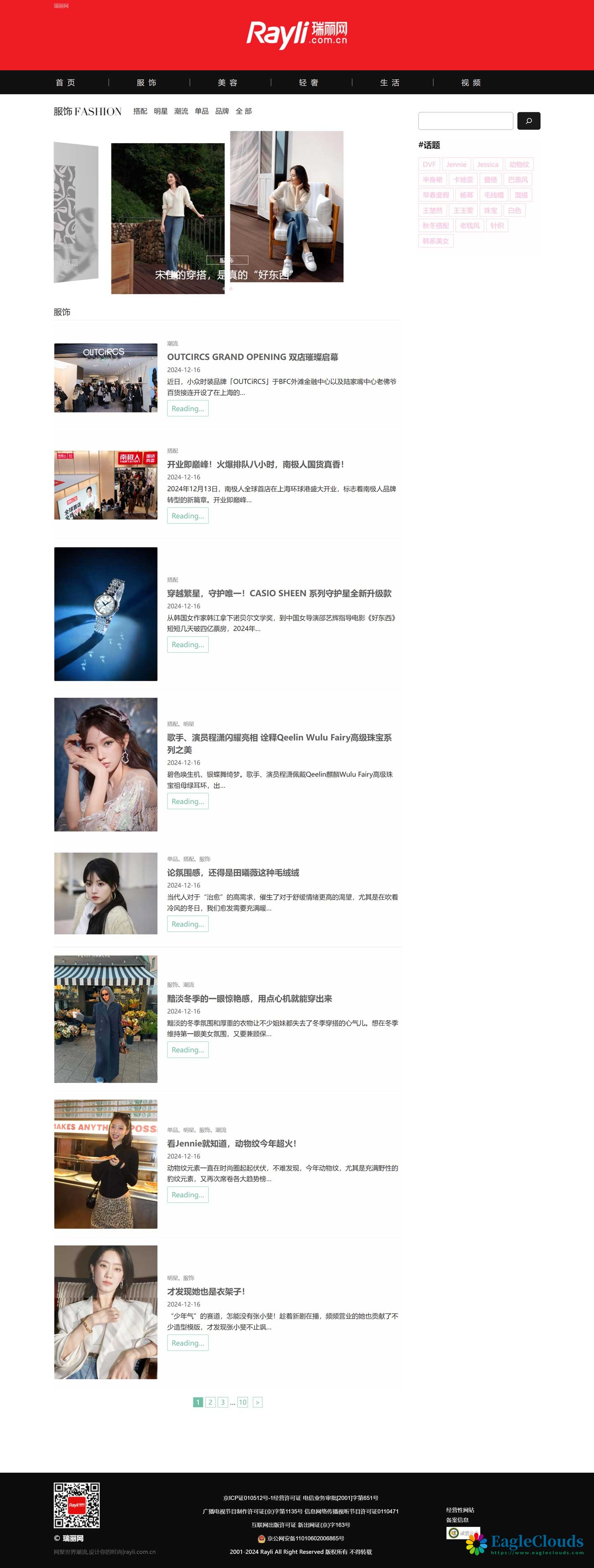Open the OUTCIRCS GRAND OPENING article
The height and width of the screenshot is (1568, 594).
(x=252, y=357)
